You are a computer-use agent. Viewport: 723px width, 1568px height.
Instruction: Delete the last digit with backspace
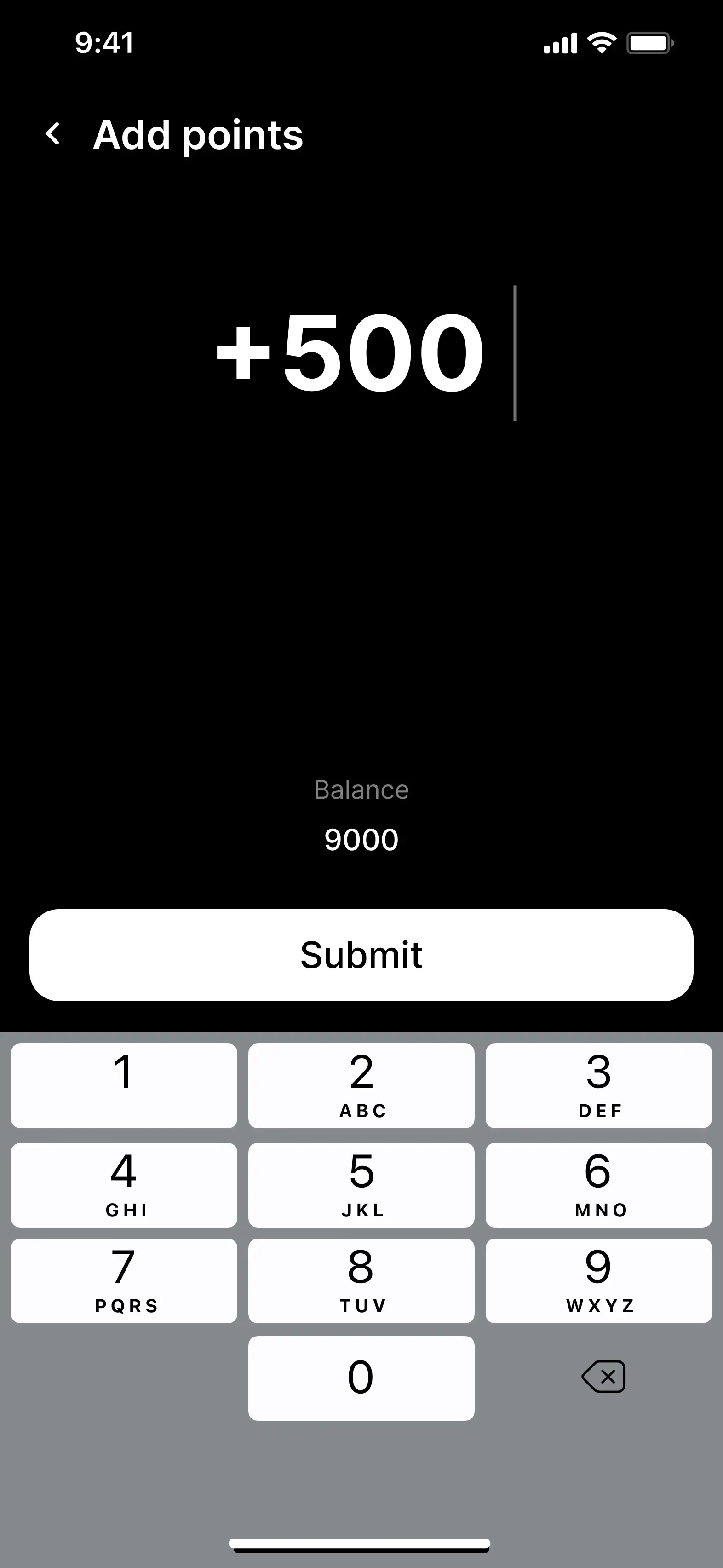tap(603, 1377)
